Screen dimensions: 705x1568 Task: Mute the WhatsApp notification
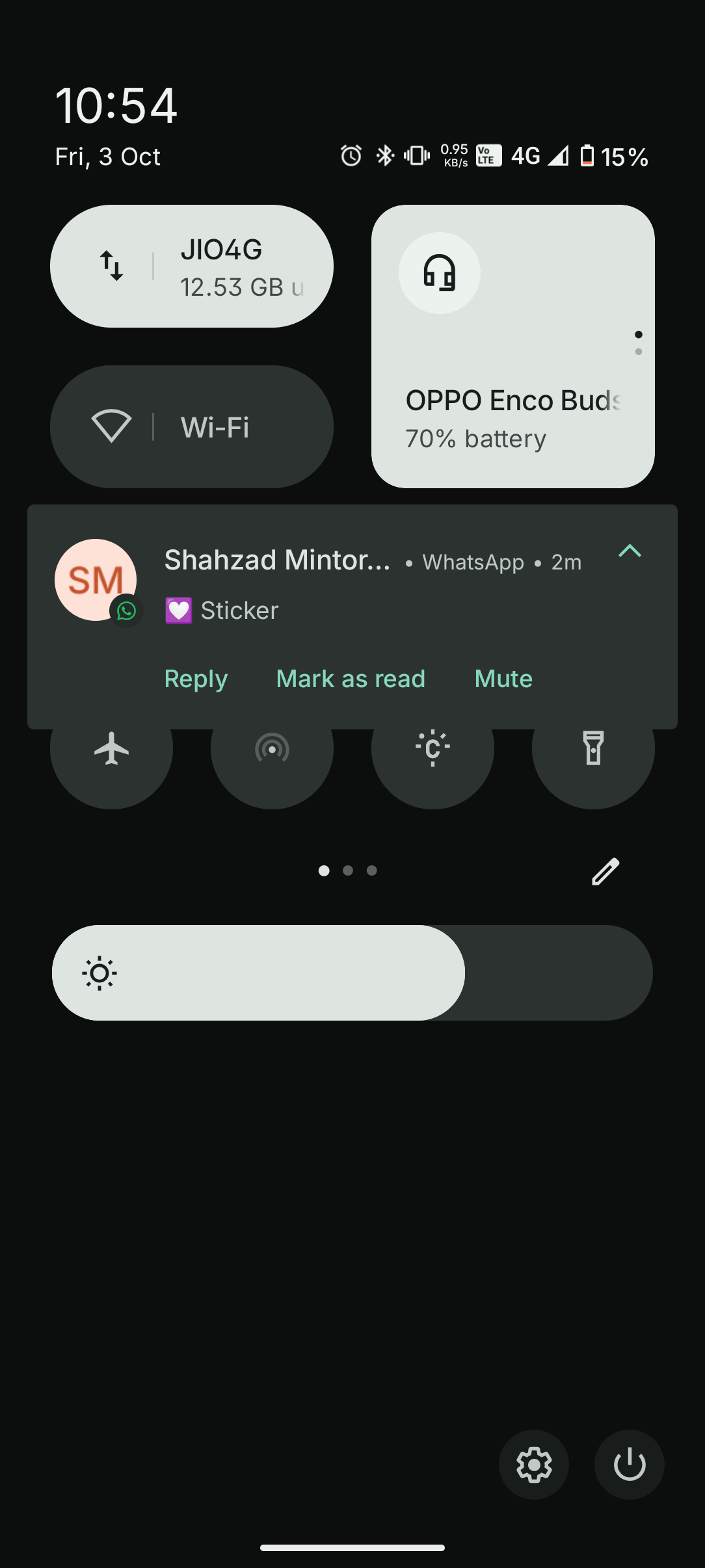pyautogui.click(x=503, y=679)
